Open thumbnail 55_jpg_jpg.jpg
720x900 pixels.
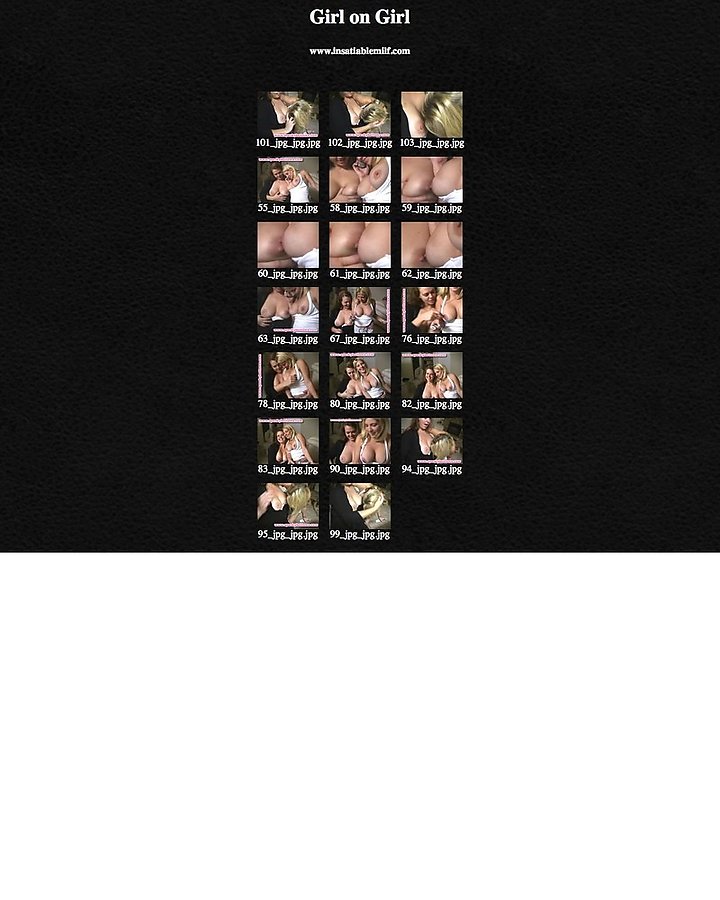288,179
